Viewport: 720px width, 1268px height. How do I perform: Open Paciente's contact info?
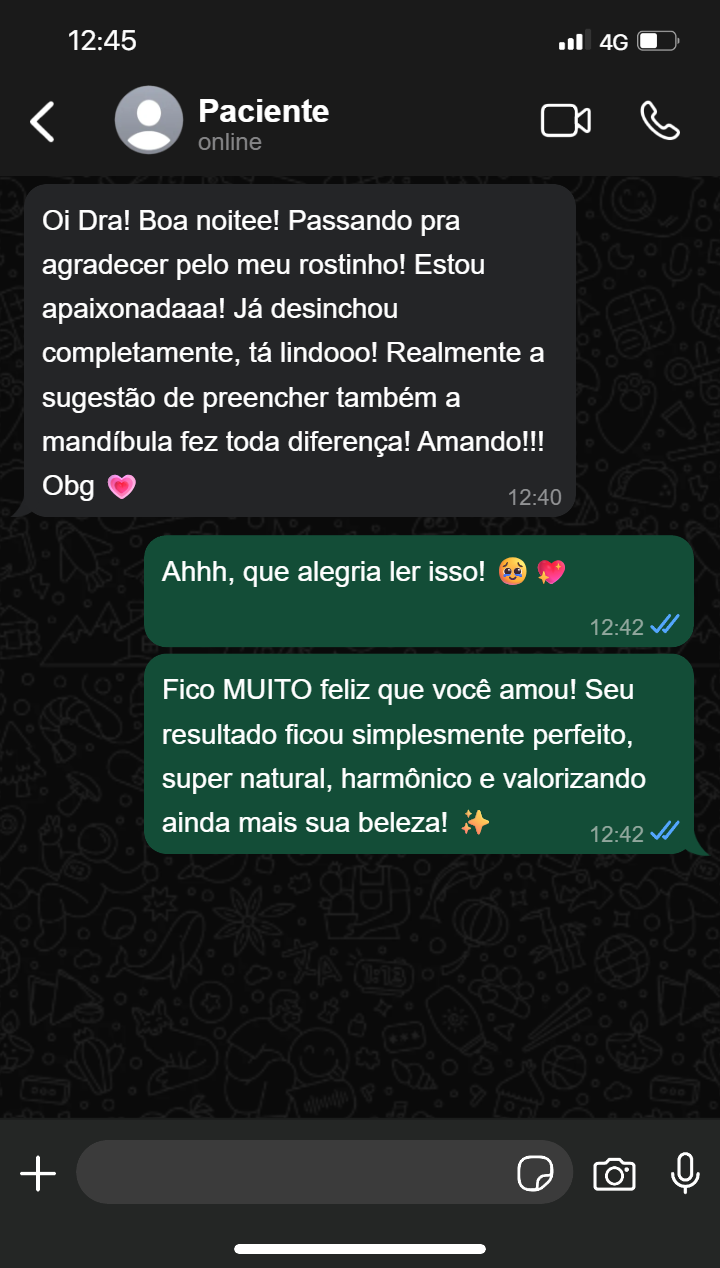pyautogui.click(x=263, y=122)
